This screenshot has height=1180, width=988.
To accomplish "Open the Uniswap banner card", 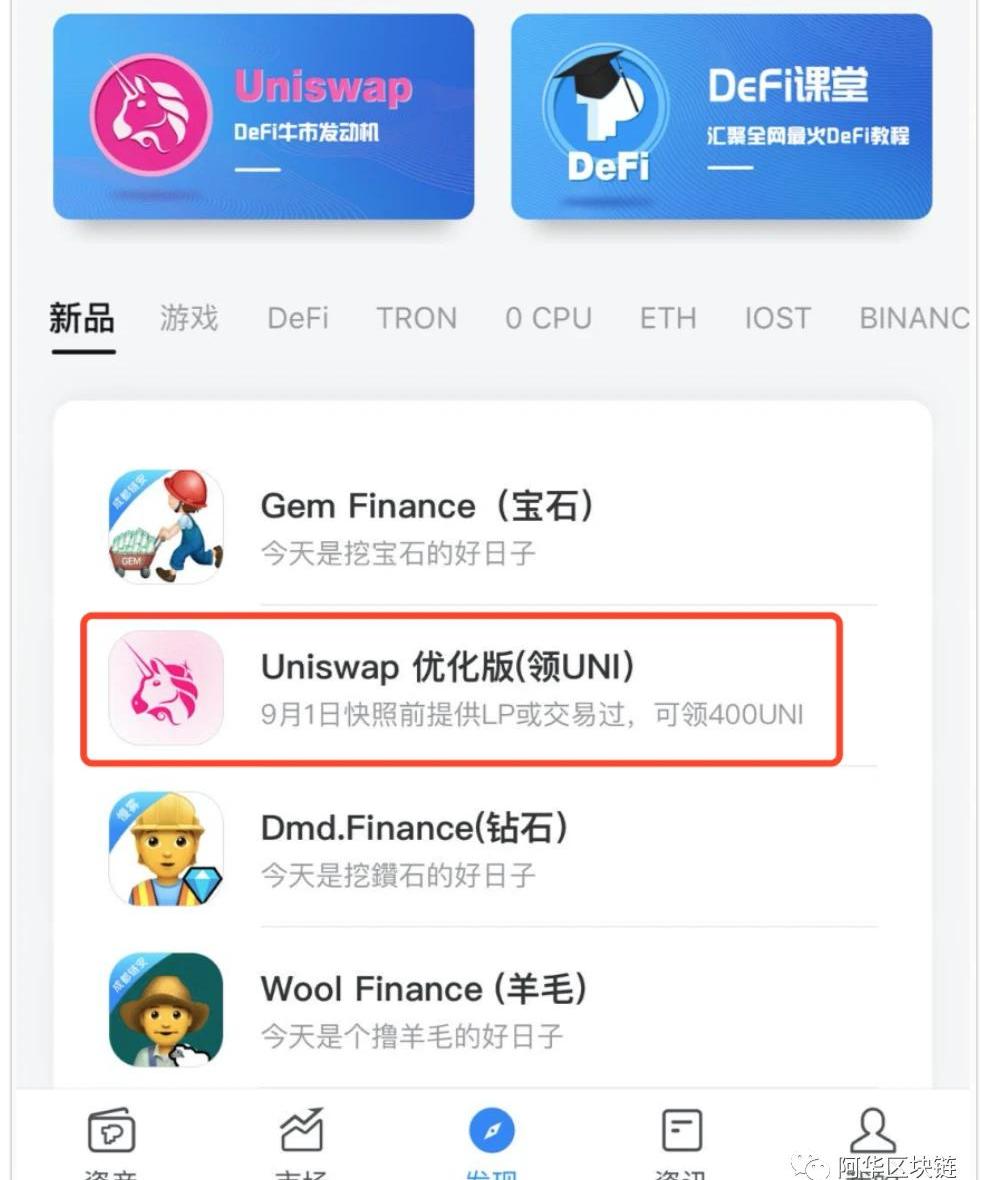I will pyautogui.click(x=263, y=117).
